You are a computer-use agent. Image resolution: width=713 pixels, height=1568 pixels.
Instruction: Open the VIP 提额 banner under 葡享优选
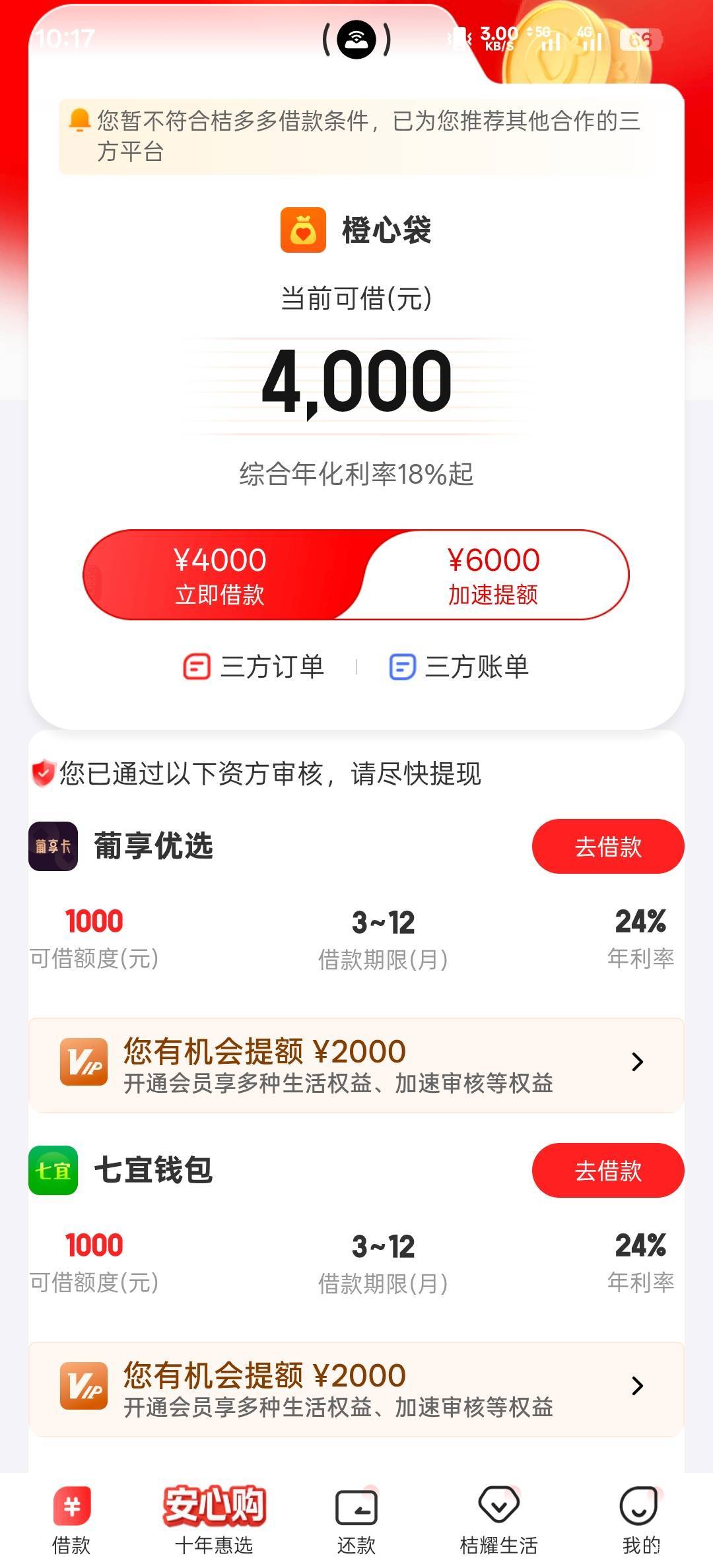[x=356, y=1064]
